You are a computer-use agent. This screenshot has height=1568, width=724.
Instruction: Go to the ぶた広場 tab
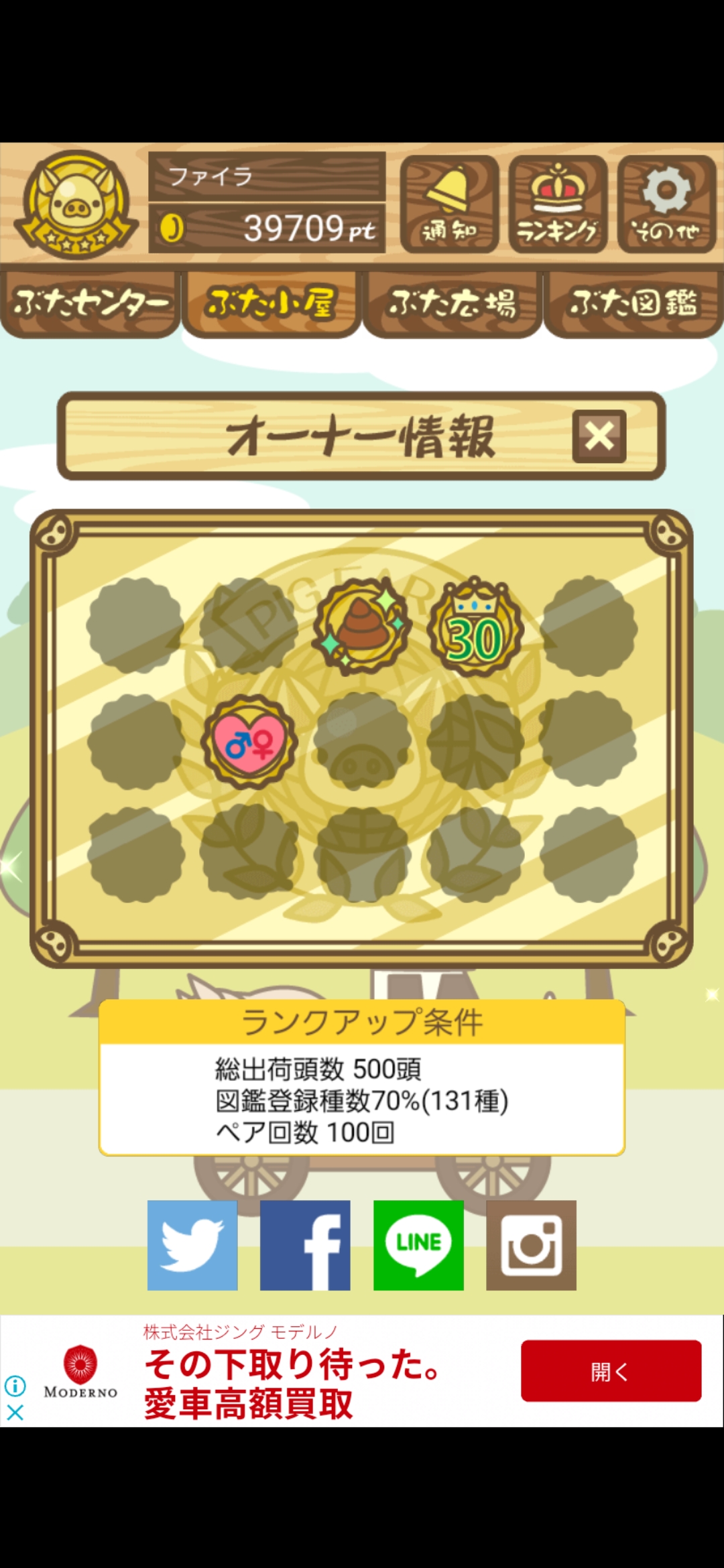452,304
